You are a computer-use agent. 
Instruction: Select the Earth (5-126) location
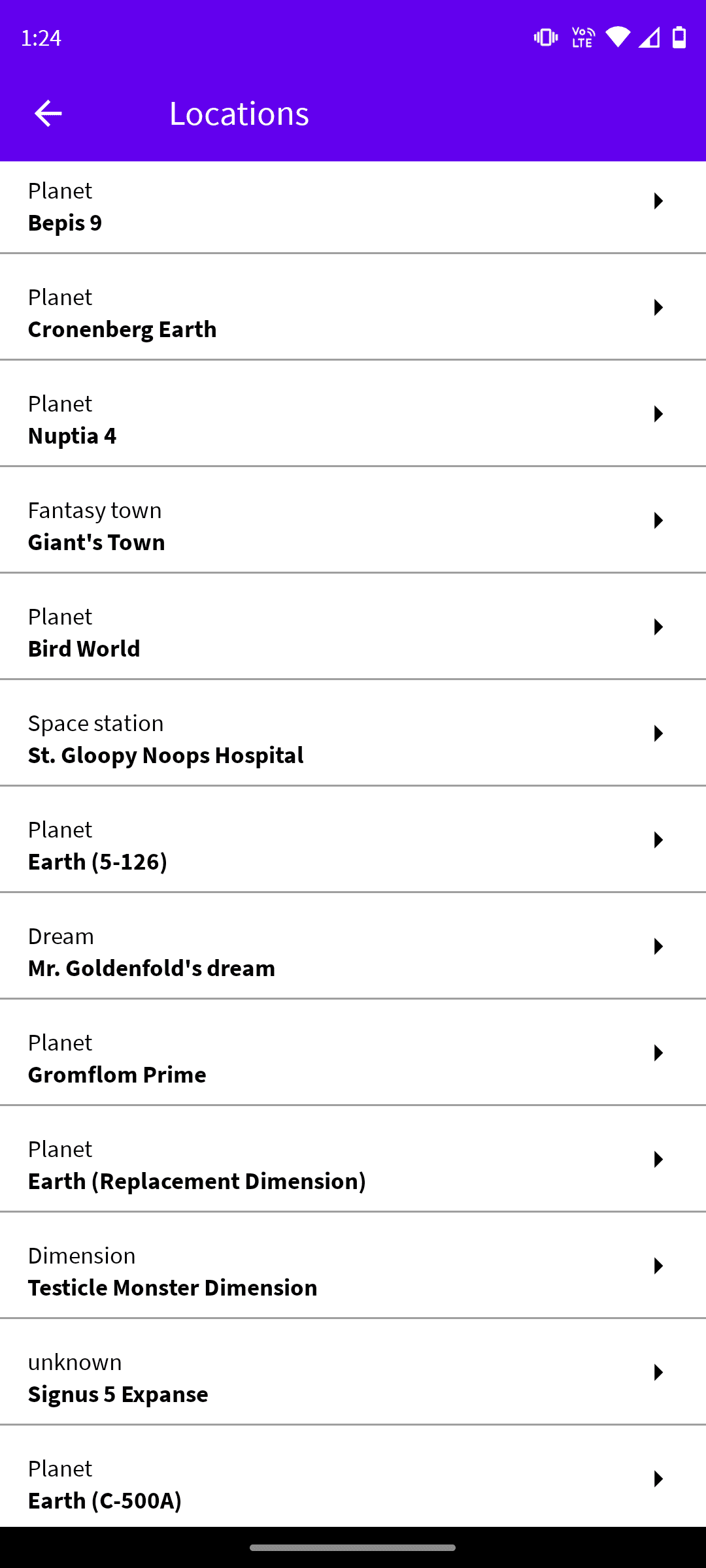[353, 839]
